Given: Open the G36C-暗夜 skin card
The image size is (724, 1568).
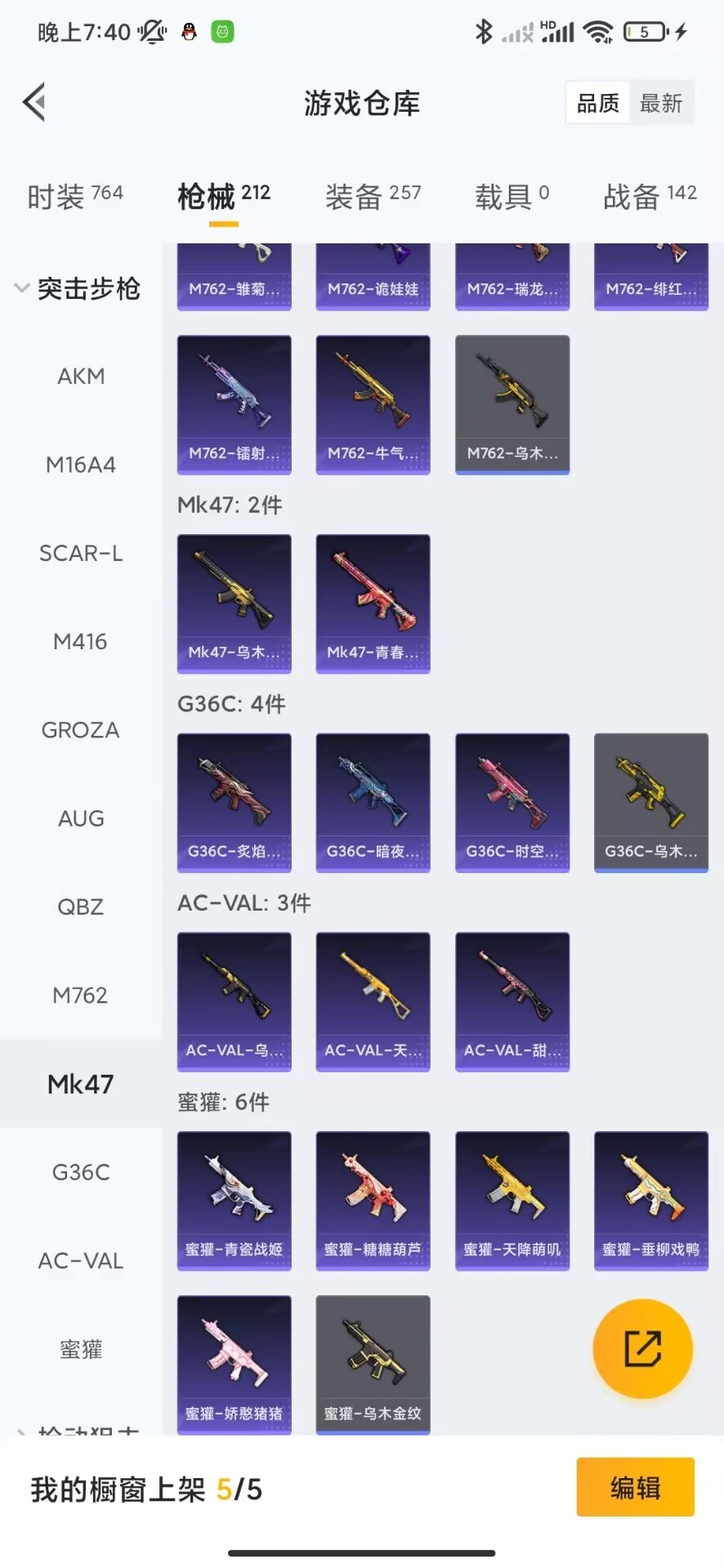Looking at the screenshot, I should (x=373, y=802).
